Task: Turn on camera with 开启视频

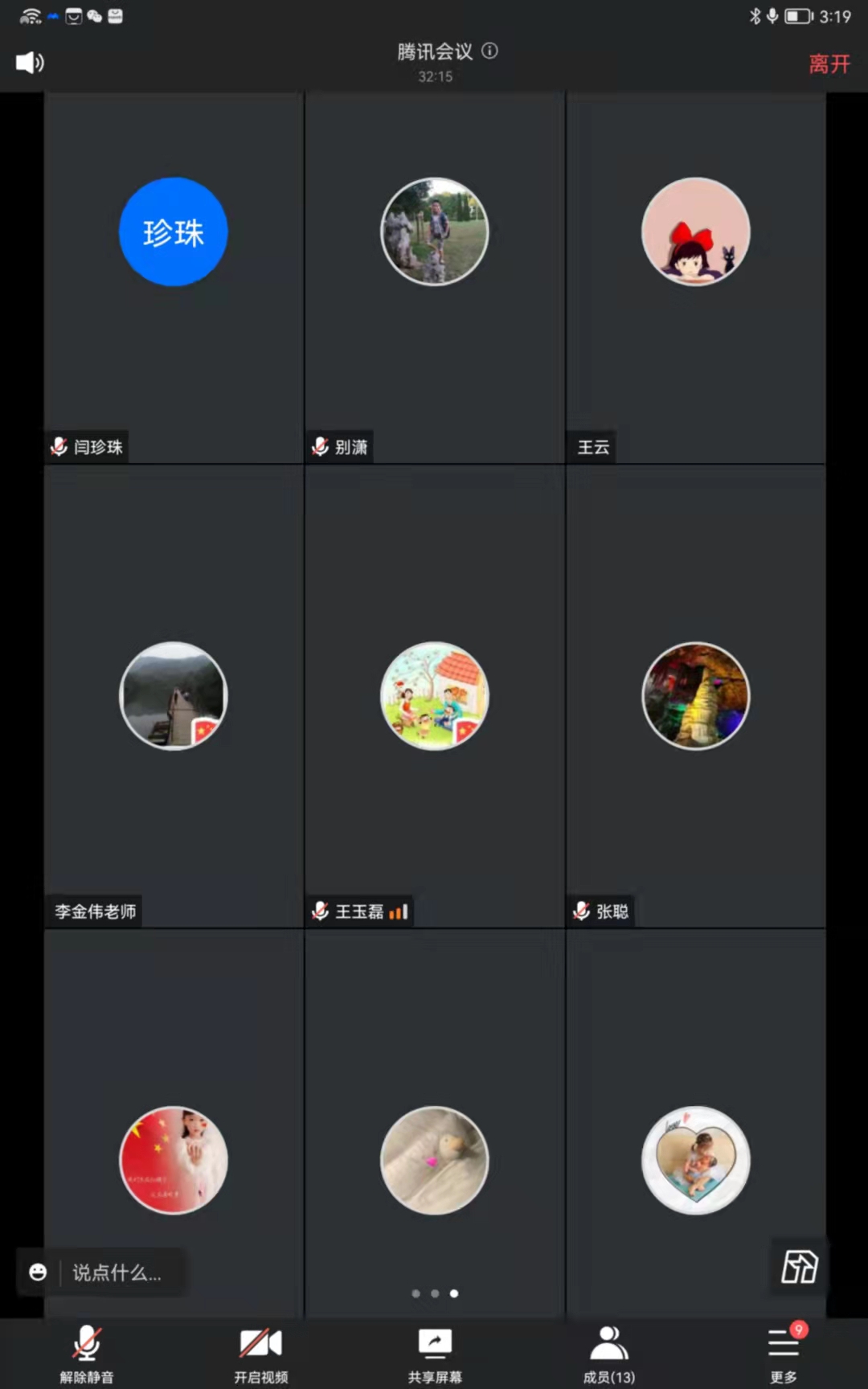Action: tap(260, 1354)
